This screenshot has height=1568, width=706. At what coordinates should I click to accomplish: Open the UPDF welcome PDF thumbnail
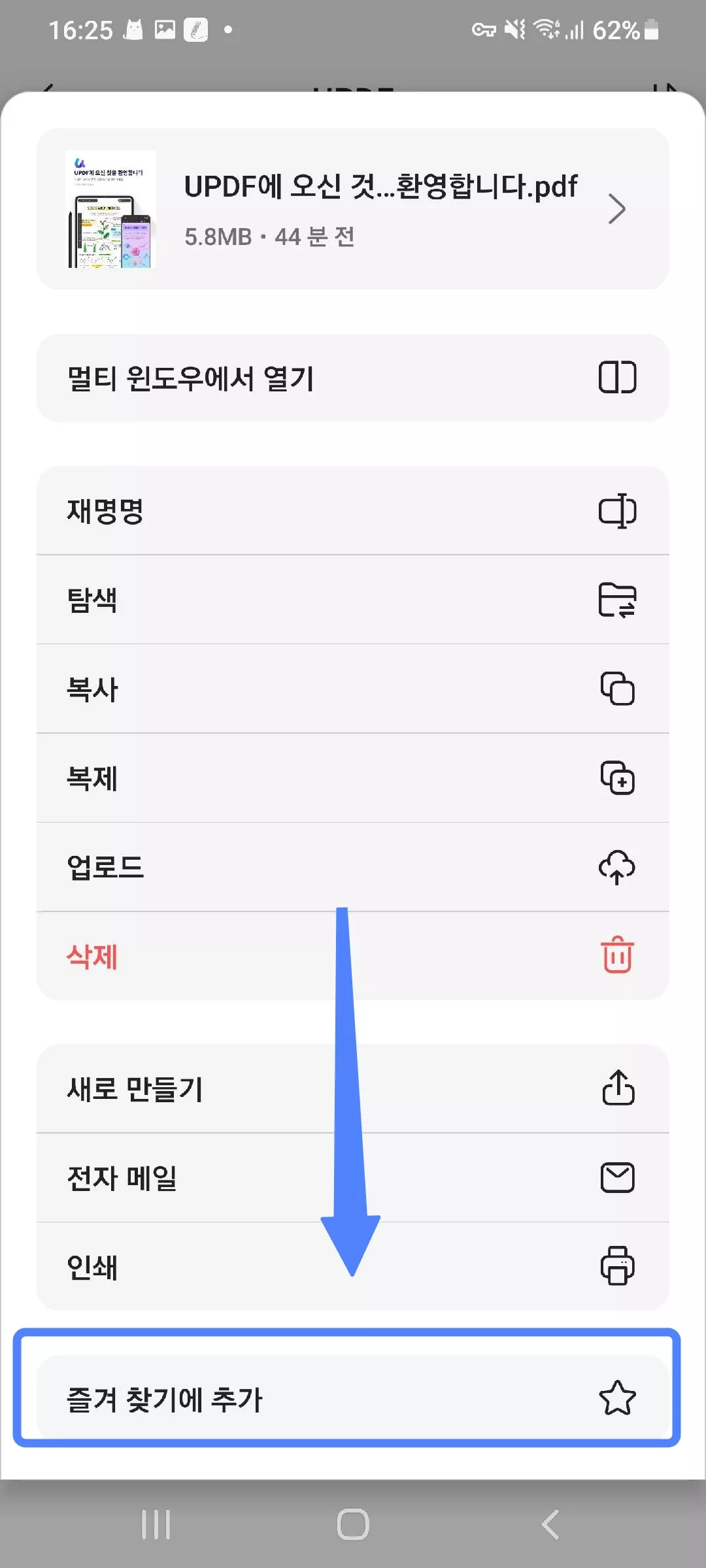(110, 208)
